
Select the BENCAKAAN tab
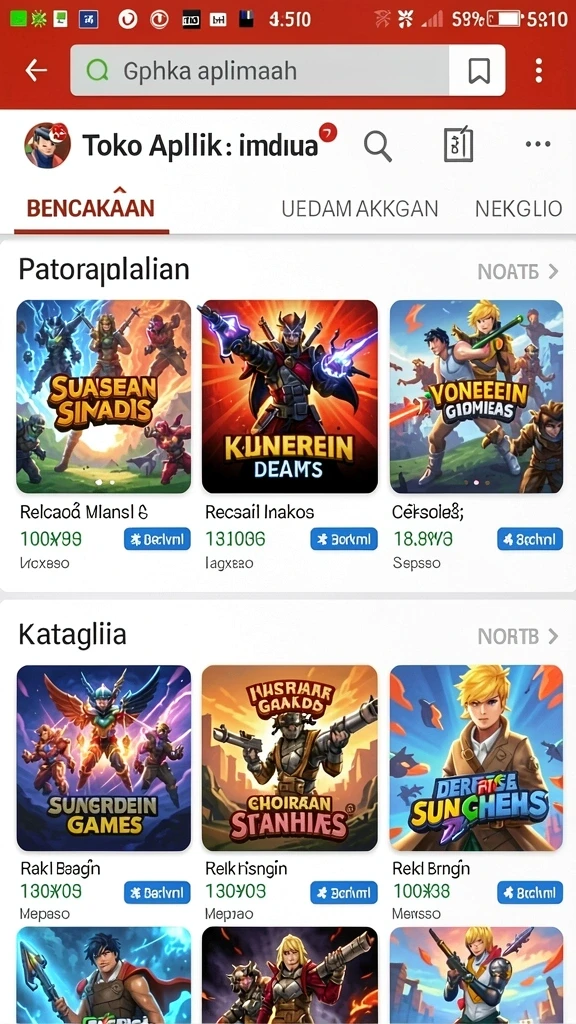91,208
